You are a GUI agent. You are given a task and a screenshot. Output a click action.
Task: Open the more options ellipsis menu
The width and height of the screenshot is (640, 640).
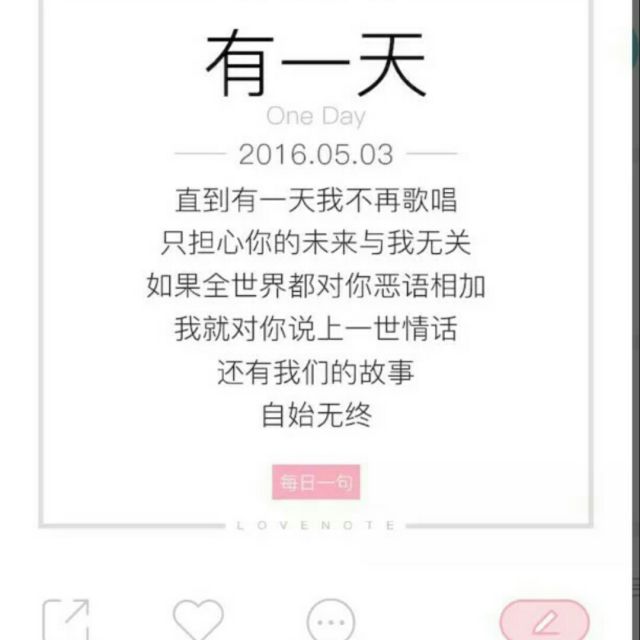pos(331,620)
